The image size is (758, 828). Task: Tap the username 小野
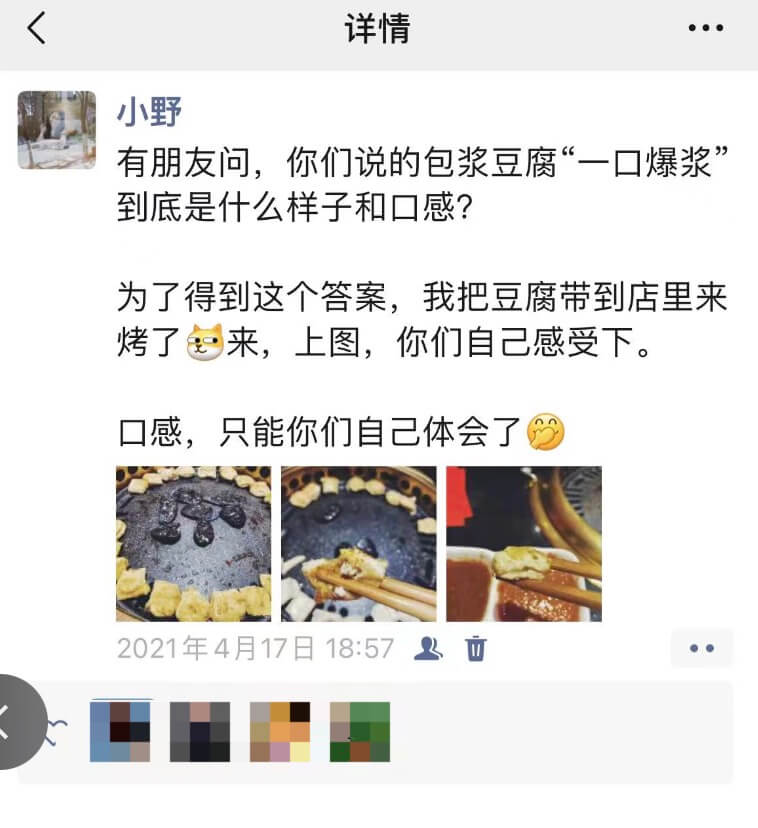point(150,110)
